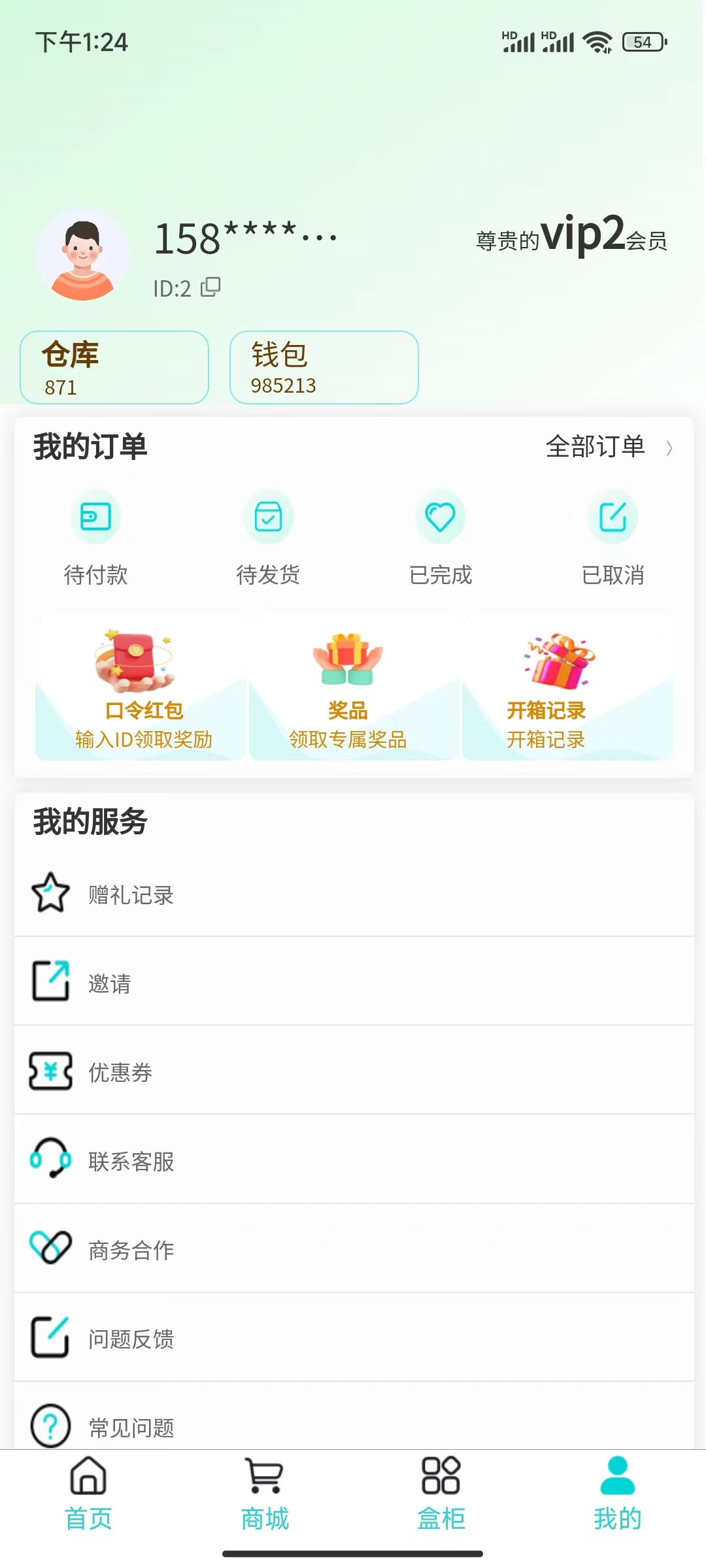This screenshot has width=706, height=1568.
Task: Open the 口令红包 red packet card
Action: (141, 688)
